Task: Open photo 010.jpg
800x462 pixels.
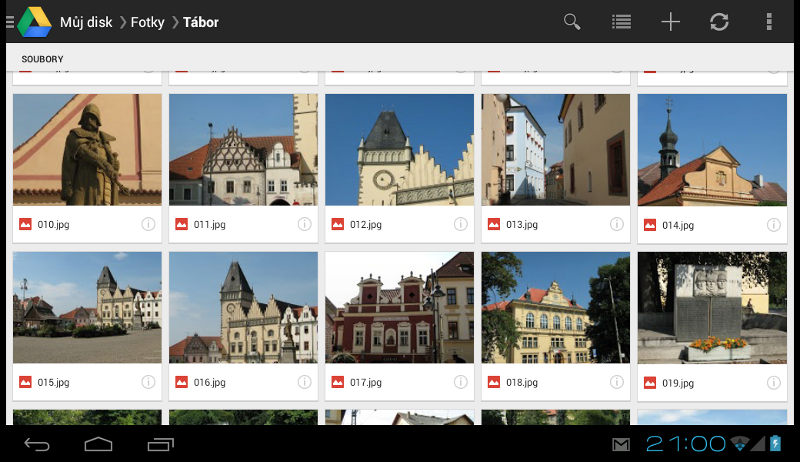Action: pyautogui.click(x=87, y=150)
